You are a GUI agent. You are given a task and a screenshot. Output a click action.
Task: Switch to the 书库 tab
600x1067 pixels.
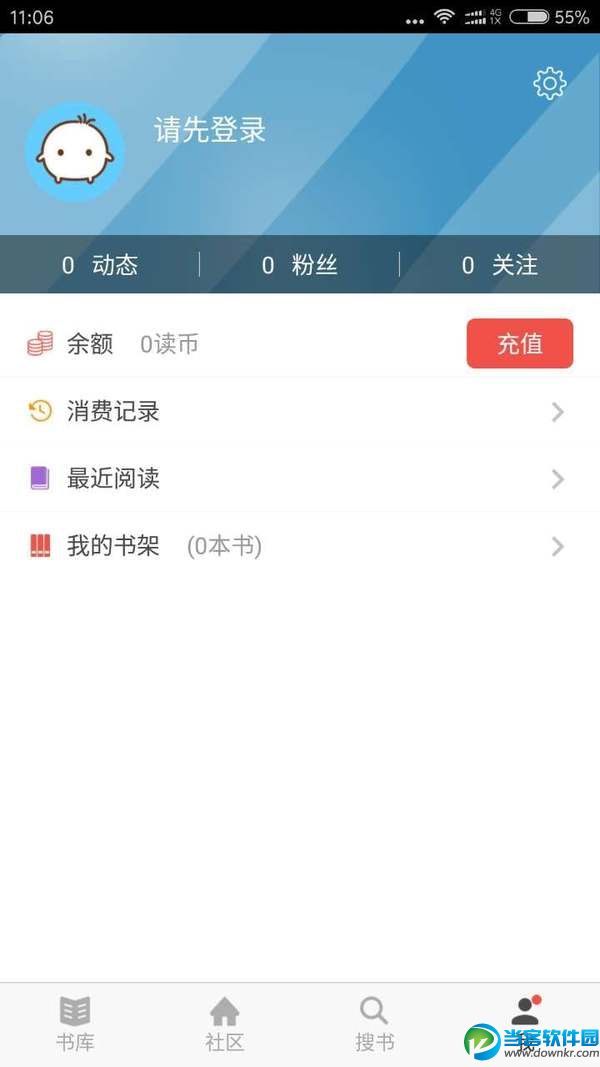coord(75,1024)
